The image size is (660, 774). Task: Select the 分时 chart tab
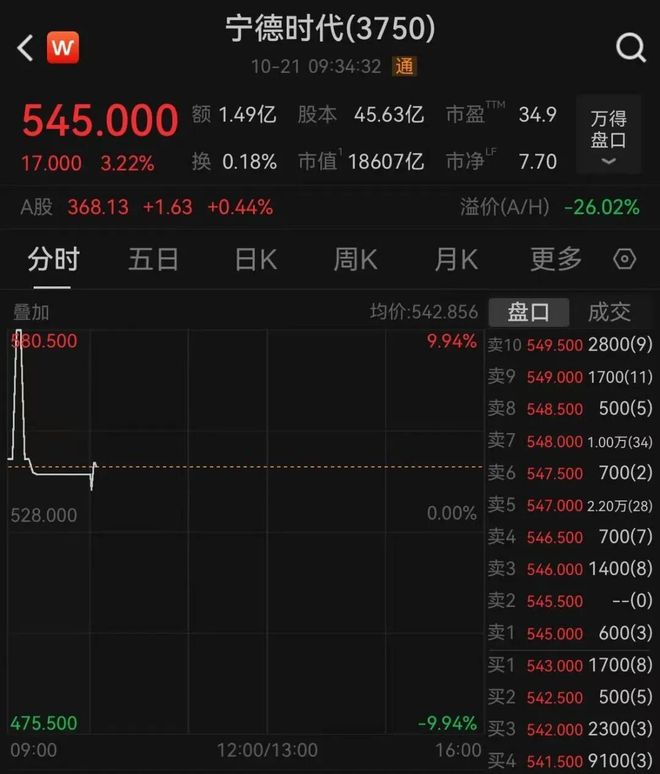pos(53,260)
